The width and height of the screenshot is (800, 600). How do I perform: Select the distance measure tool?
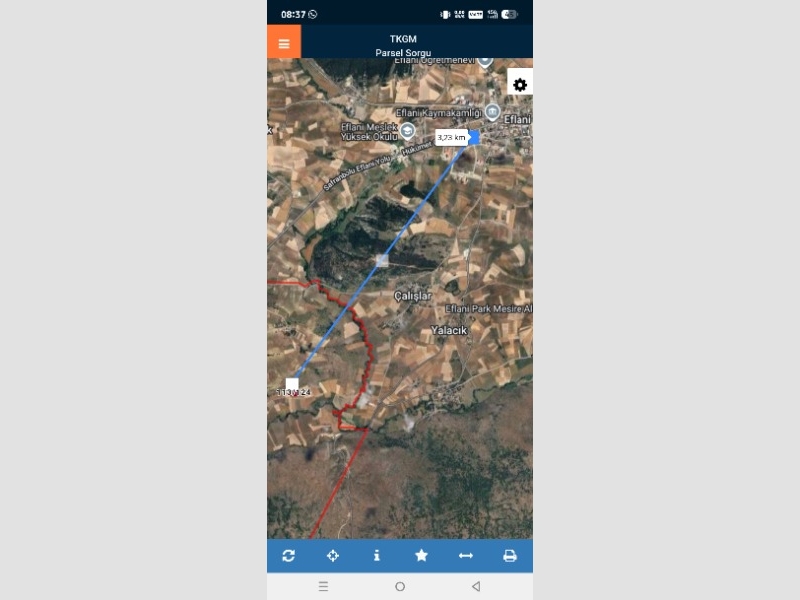tap(466, 556)
